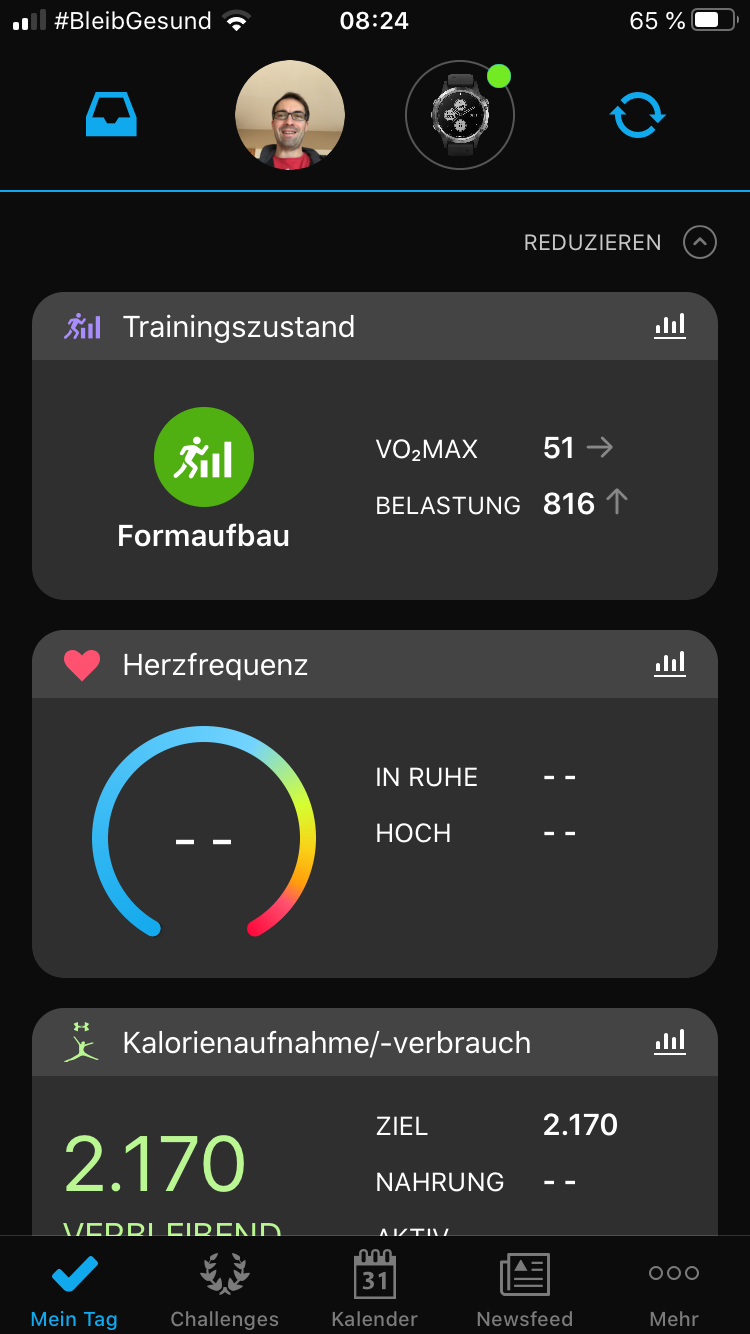Collapse cards with the REDUZIEREN control
The width and height of the screenshot is (750, 1334).
(x=620, y=242)
